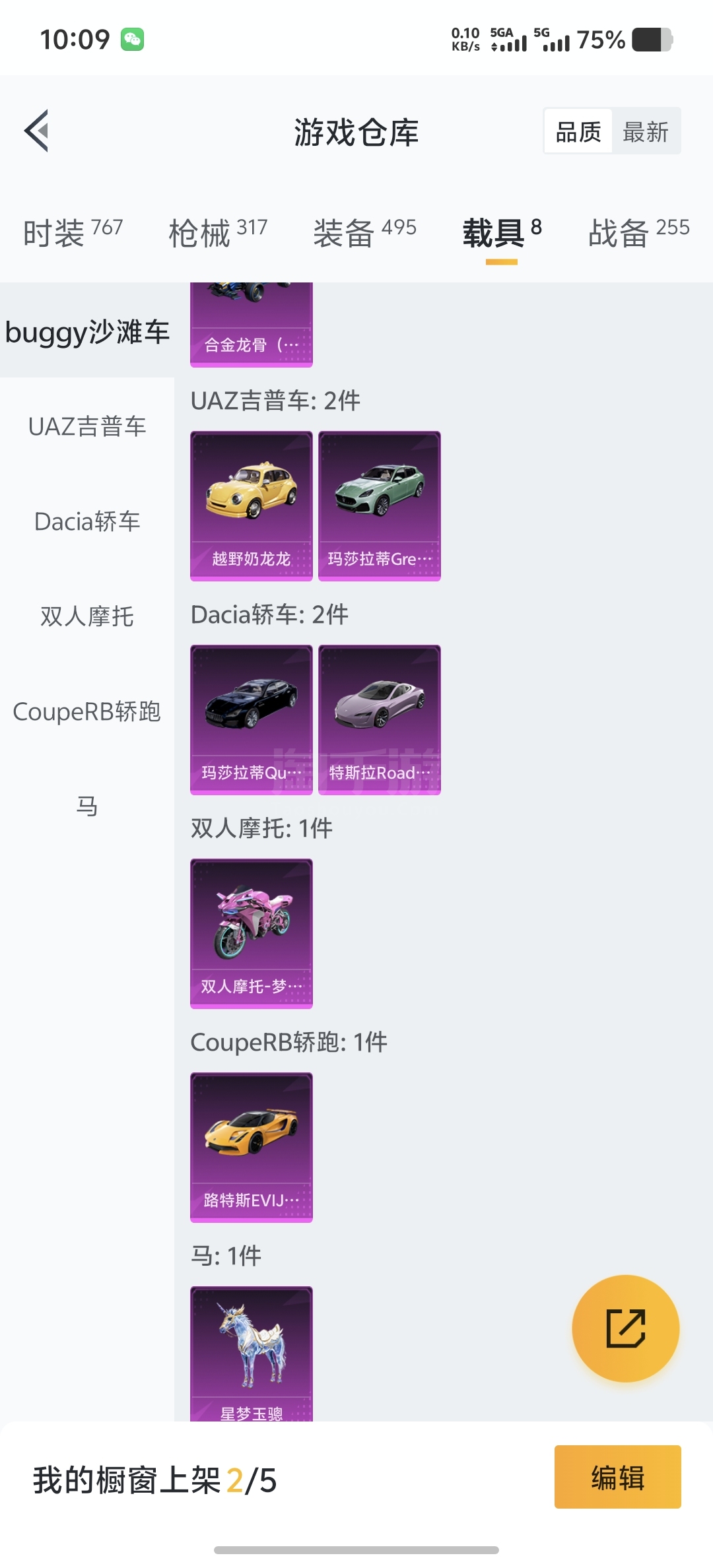Sort warehouse by 品质

[578, 132]
